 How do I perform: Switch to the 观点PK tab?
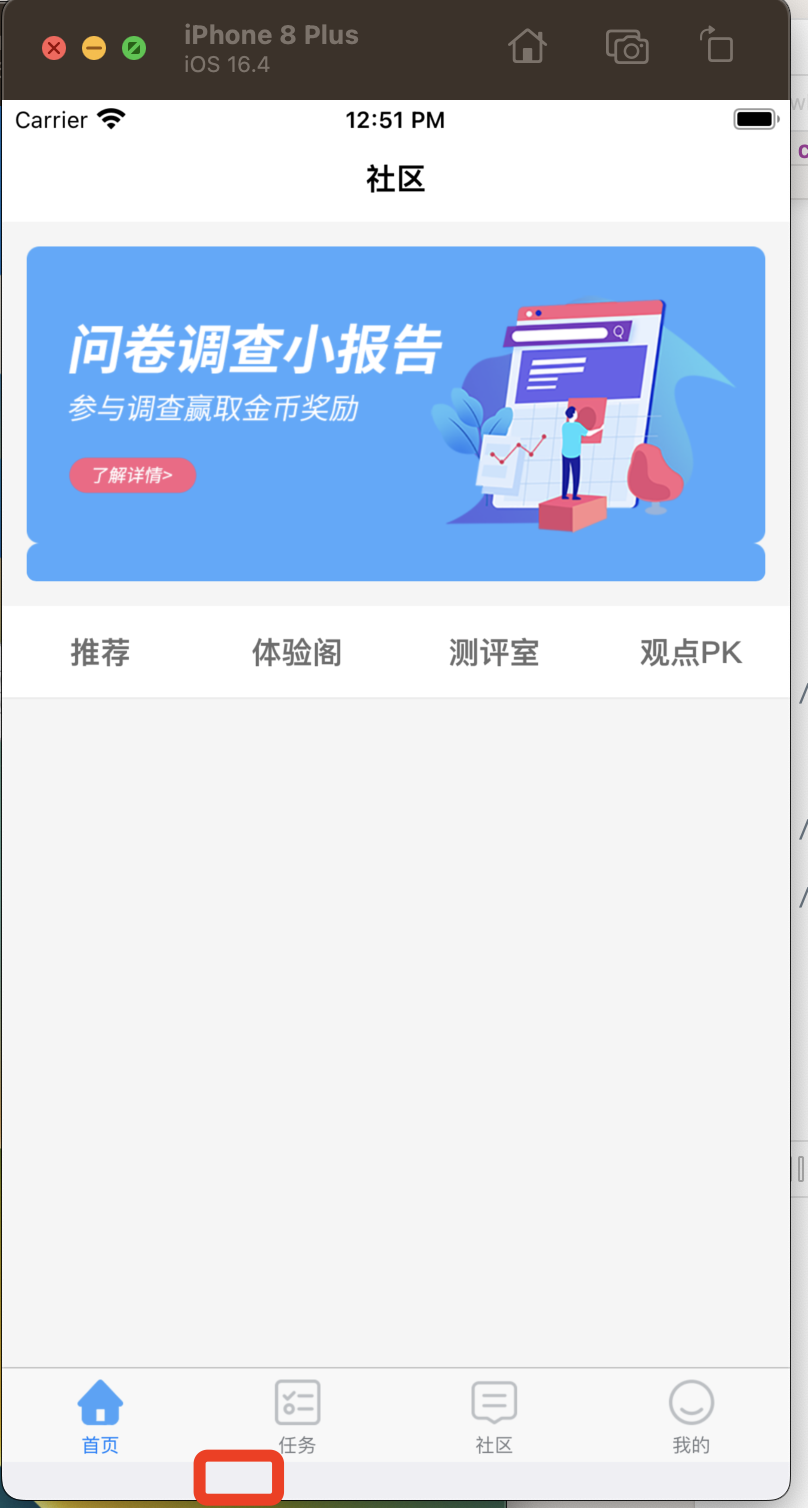click(x=691, y=653)
